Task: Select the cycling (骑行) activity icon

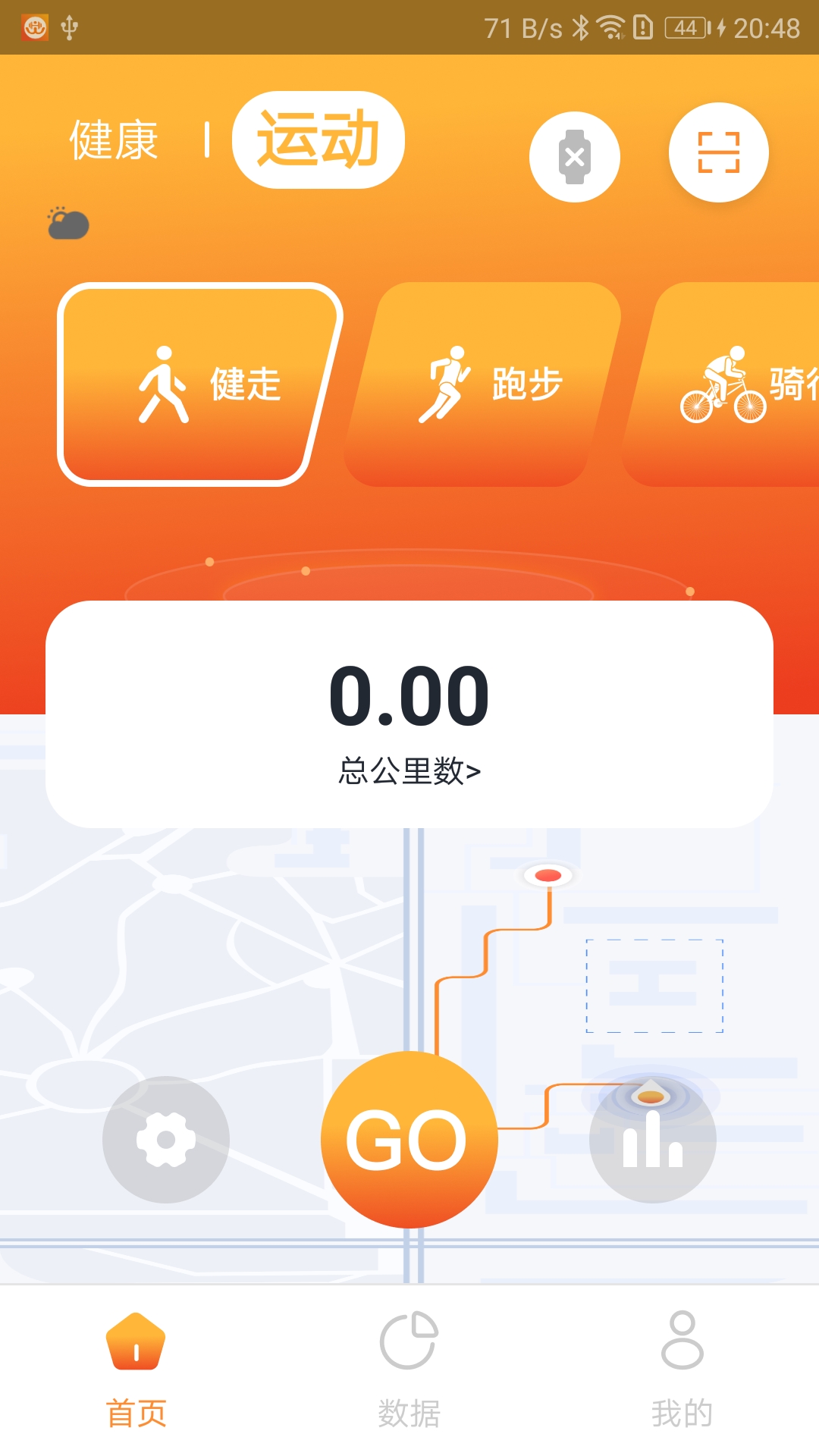Action: [x=724, y=383]
